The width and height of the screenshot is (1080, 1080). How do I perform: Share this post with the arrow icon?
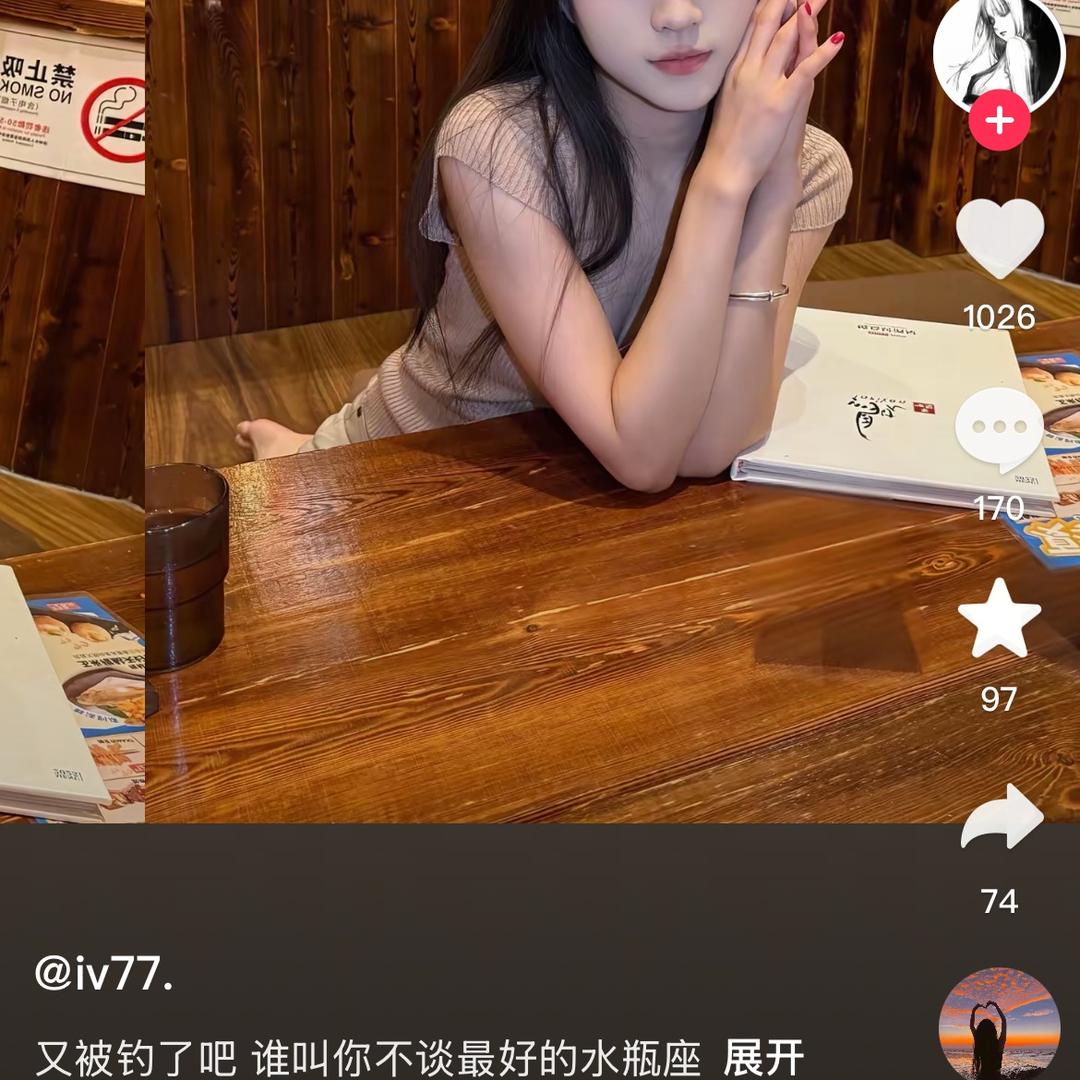coord(1001,819)
